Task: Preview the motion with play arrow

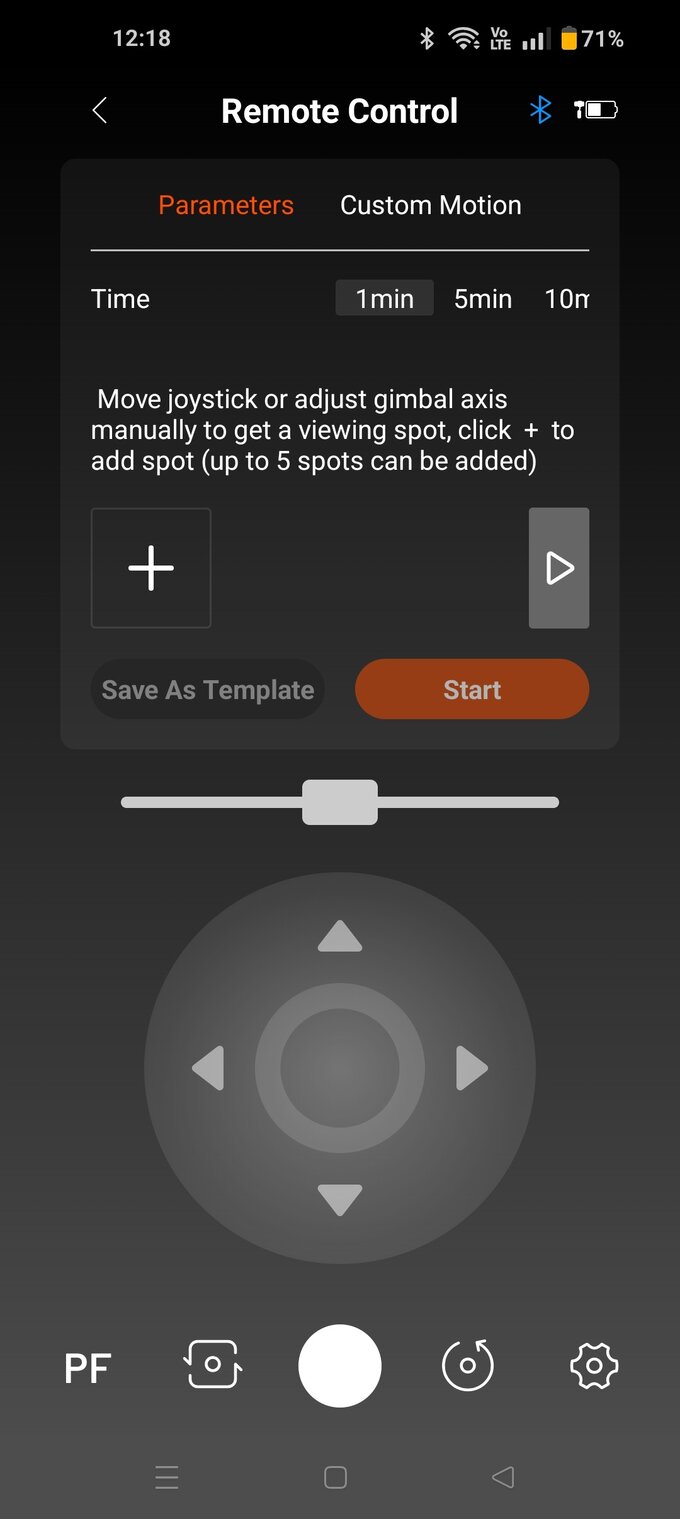Action: pyautogui.click(x=559, y=568)
